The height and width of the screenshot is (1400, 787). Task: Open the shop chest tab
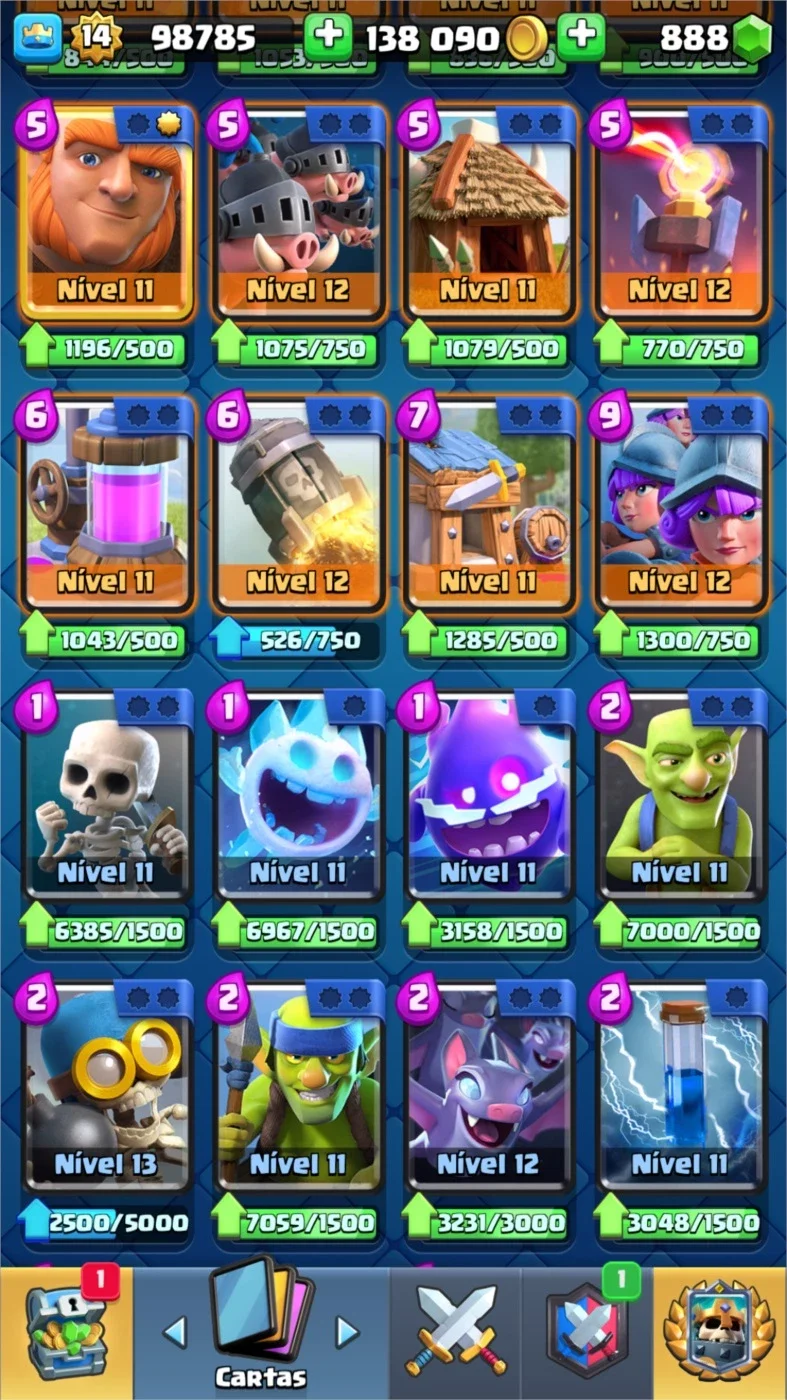[66, 1333]
